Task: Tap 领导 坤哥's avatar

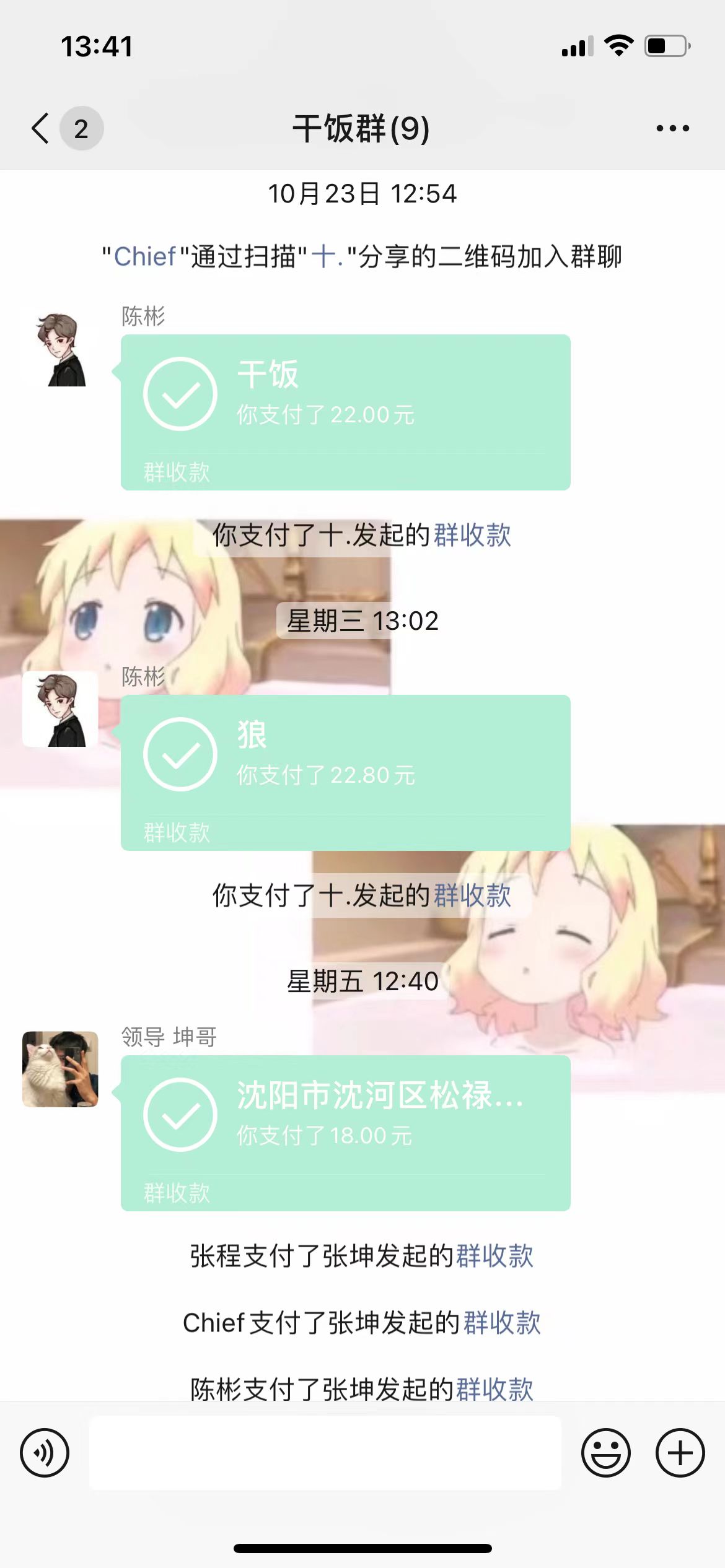Action: 60,1069
